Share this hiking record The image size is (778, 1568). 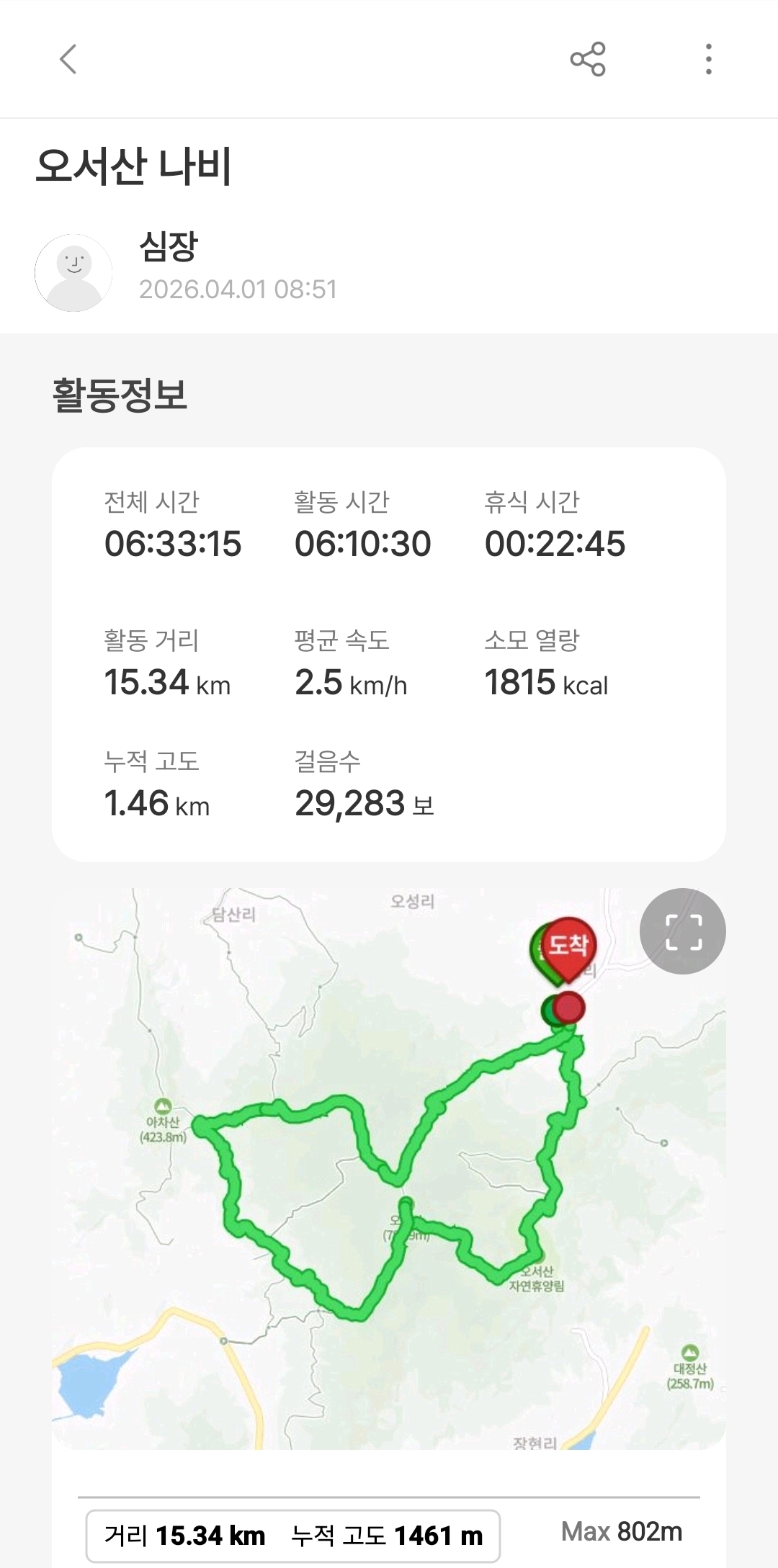(588, 59)
